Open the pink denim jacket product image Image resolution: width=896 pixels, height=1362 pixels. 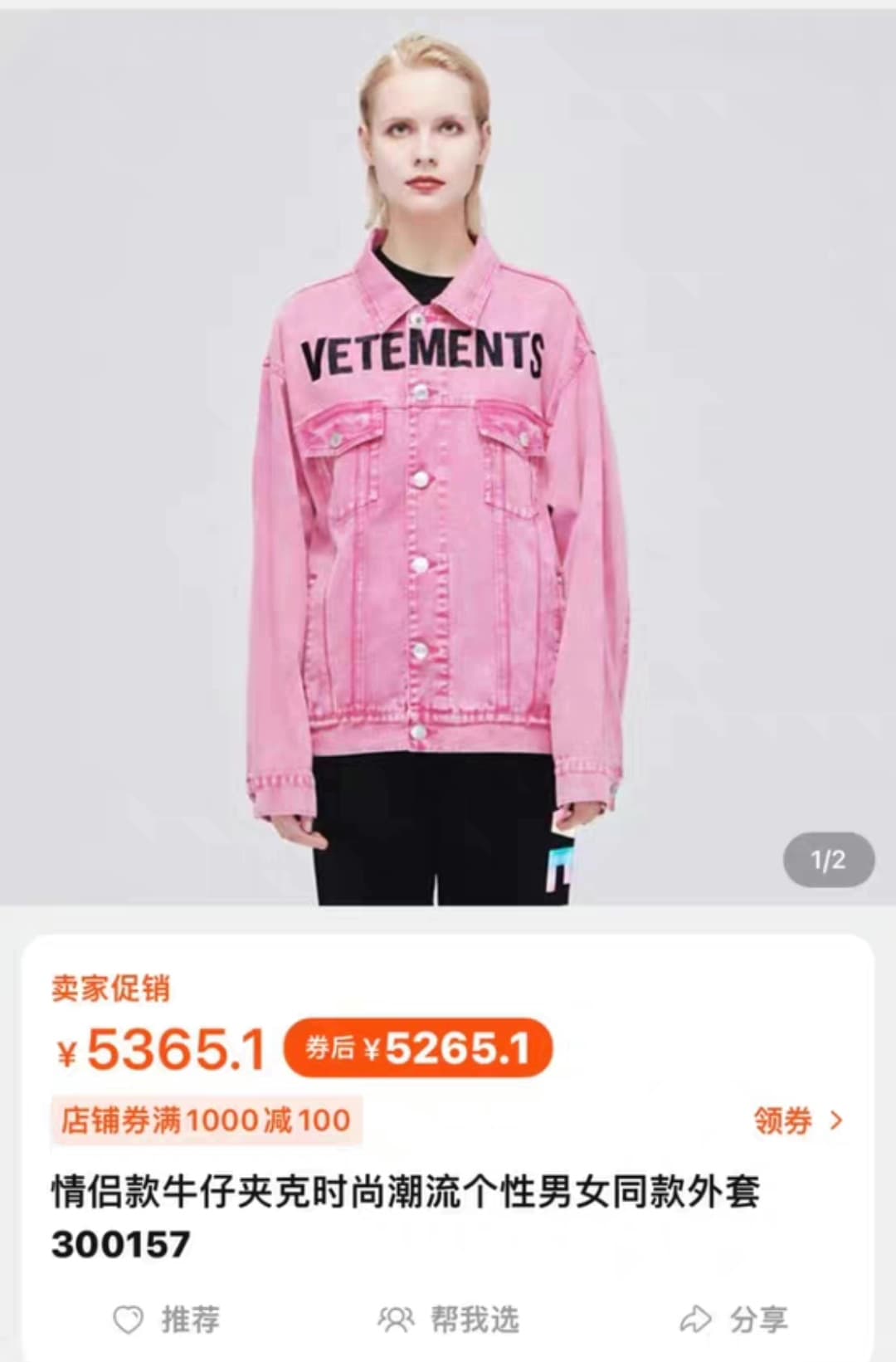click(x=448, y=456)
